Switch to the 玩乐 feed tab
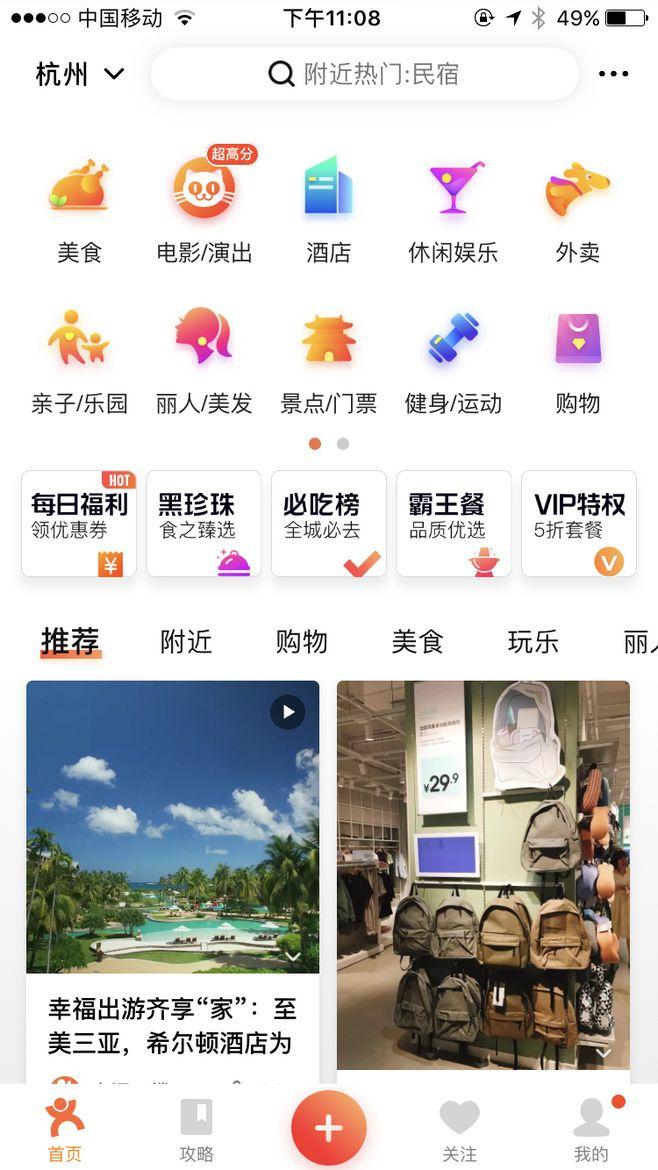Viewport: 658px width, 1170px height. click(533, 642)
